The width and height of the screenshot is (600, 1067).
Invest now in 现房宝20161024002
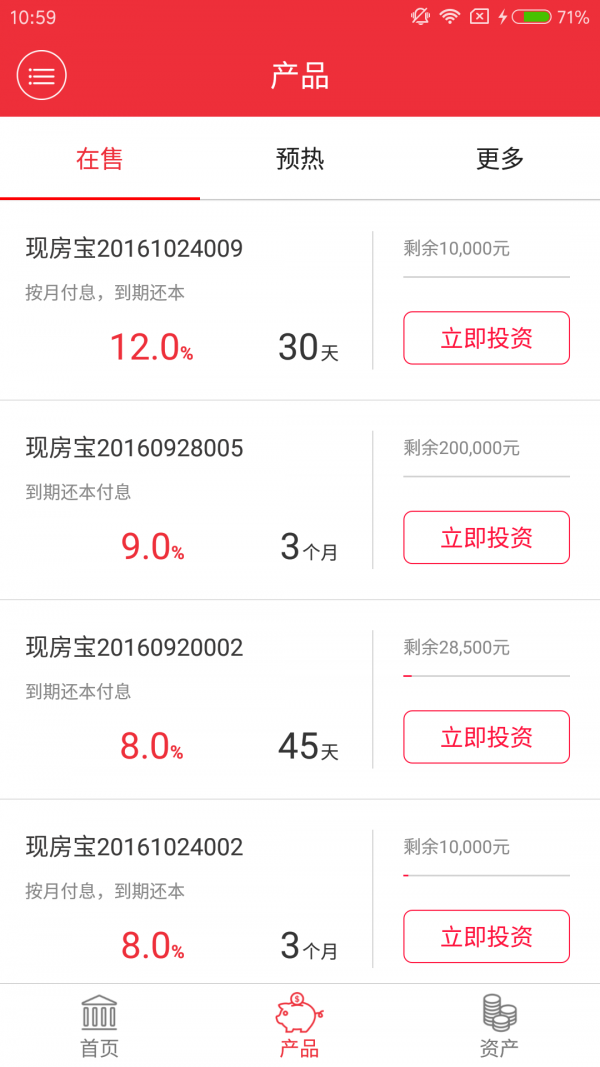(x=486, y=936)
